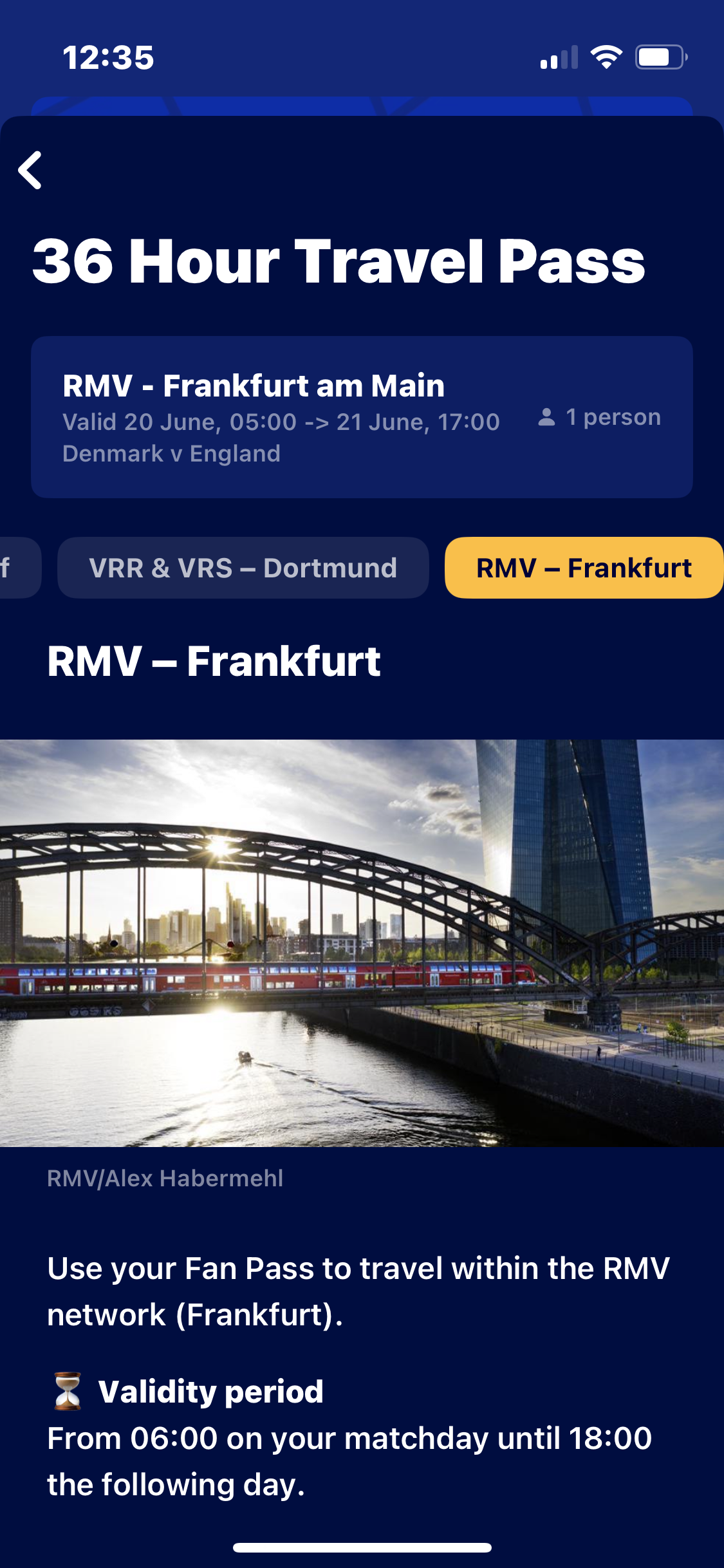Go back using the back arrow
The height and width of the screenshot is (1568, 724).
[30, 170]
